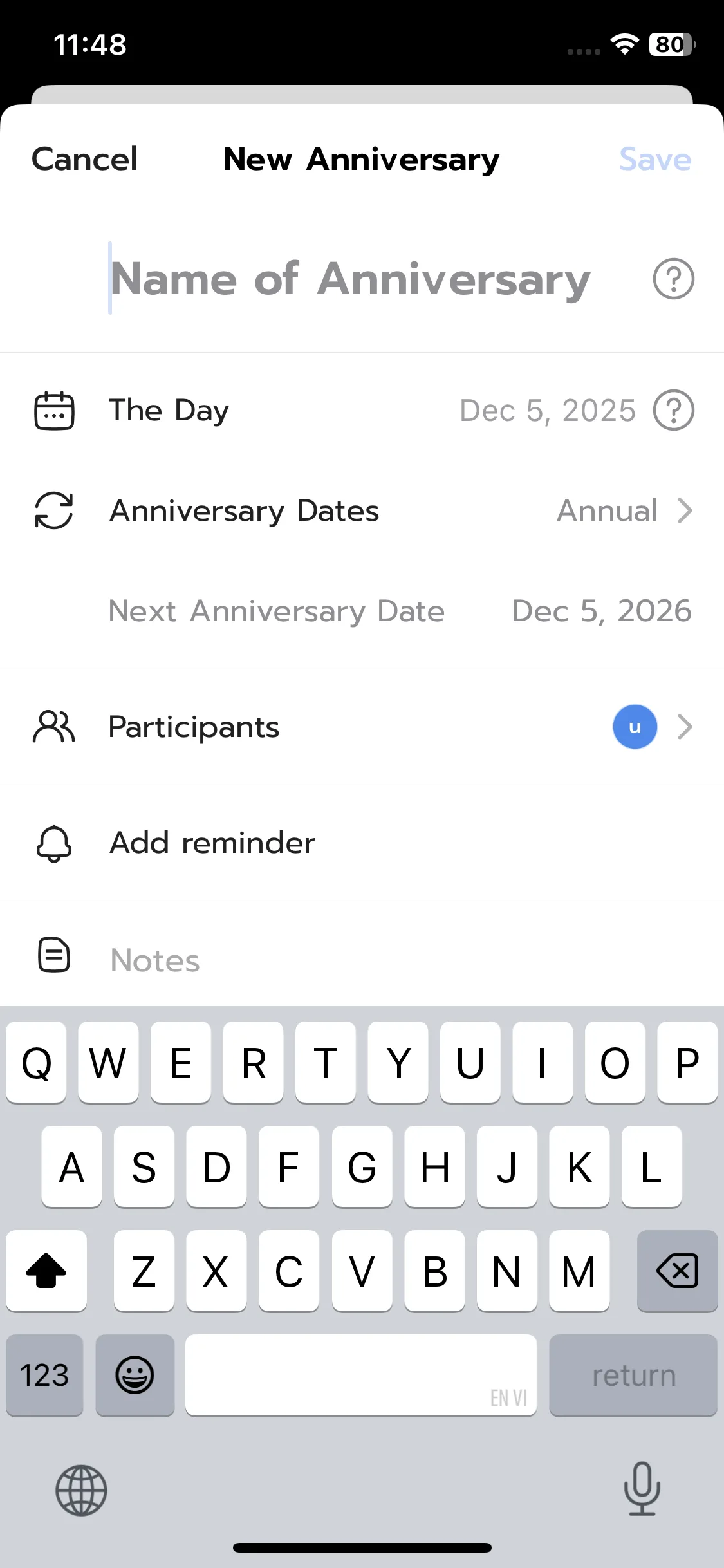
Task: Open Anniversary Dates repeat options
Action: coord(623,511)
